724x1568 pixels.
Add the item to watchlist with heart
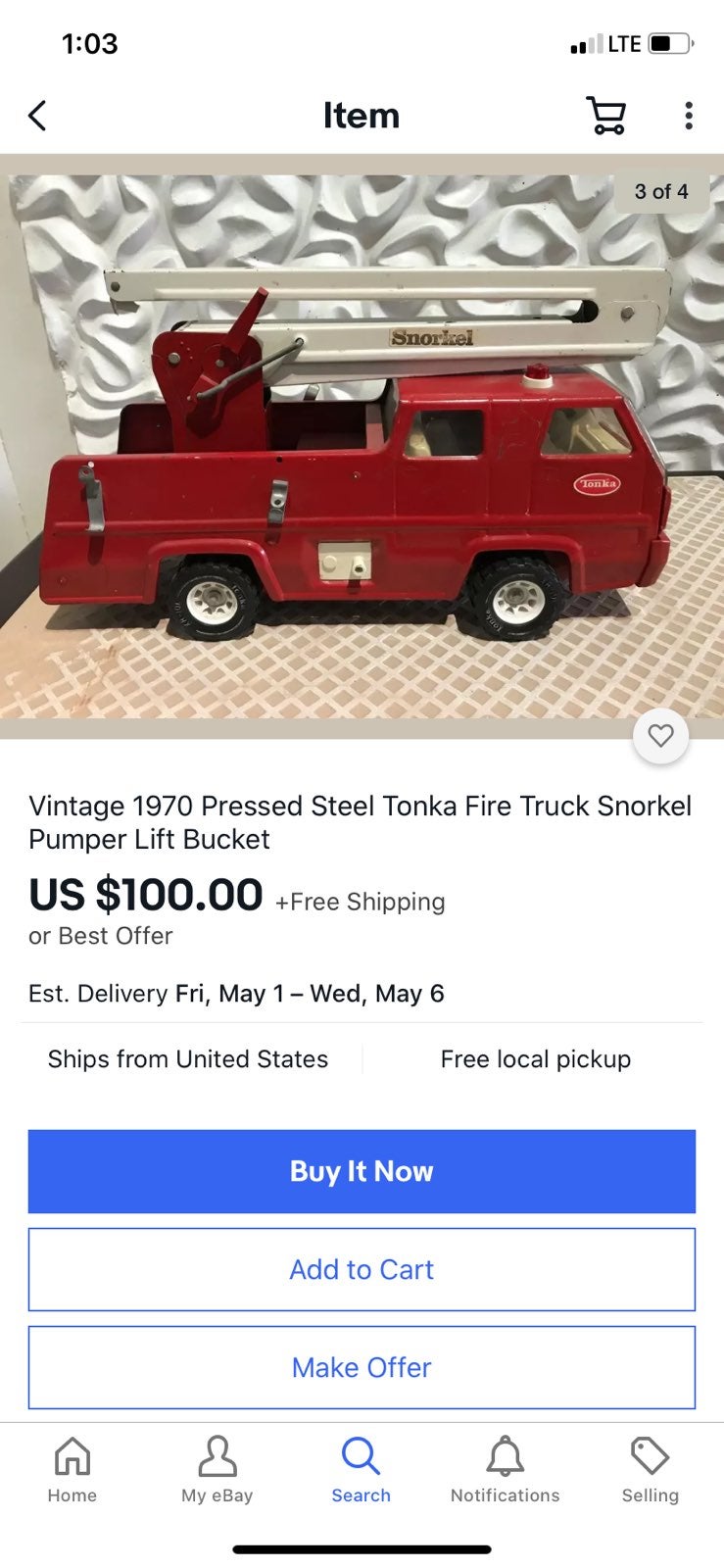pyautogui.click(x=661, y=735)
